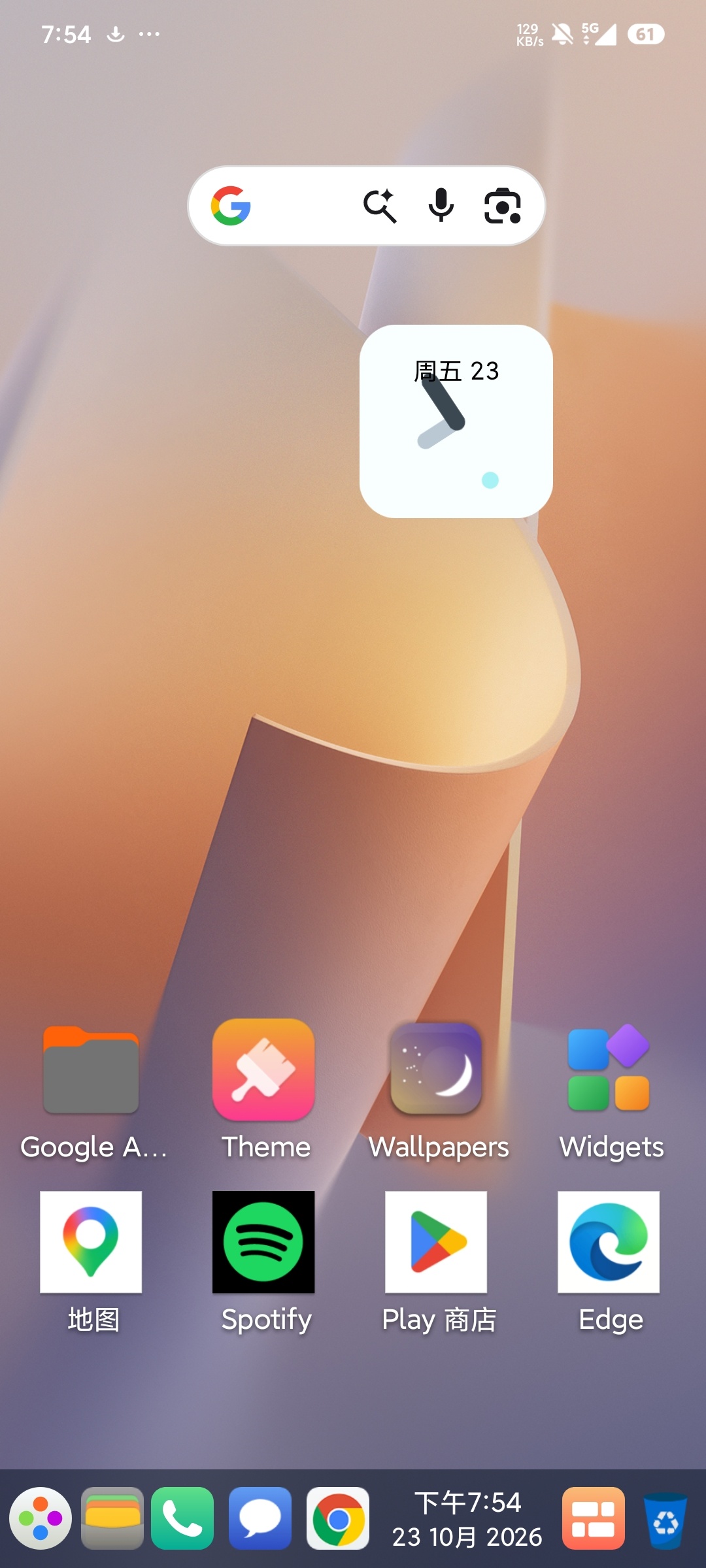Open the wallet app in dock
Viewport: 706px width, 1568px height.
tap(112, 1518)
